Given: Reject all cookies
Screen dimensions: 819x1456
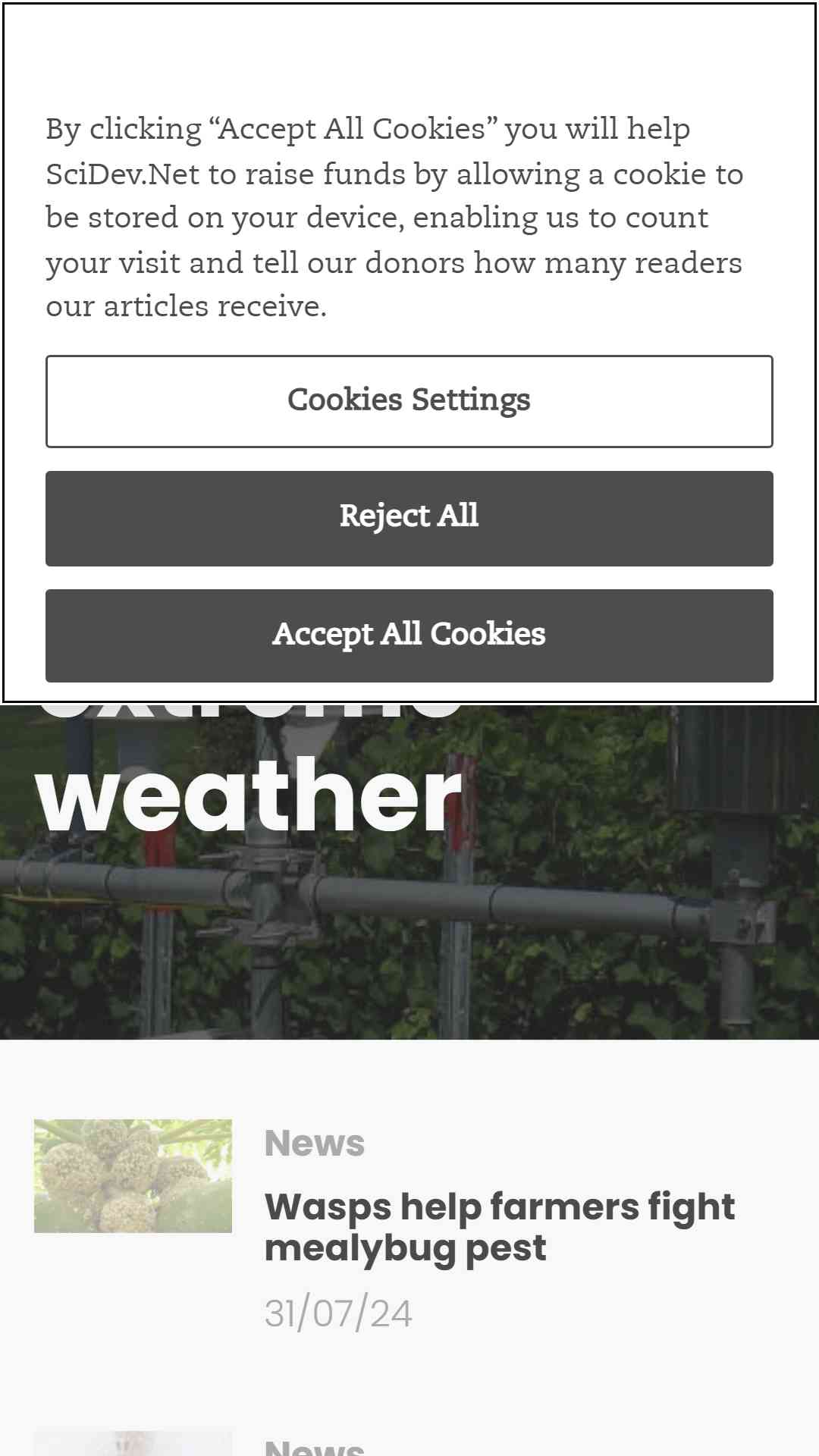Looking at the screenshot, I should [409, 519].
